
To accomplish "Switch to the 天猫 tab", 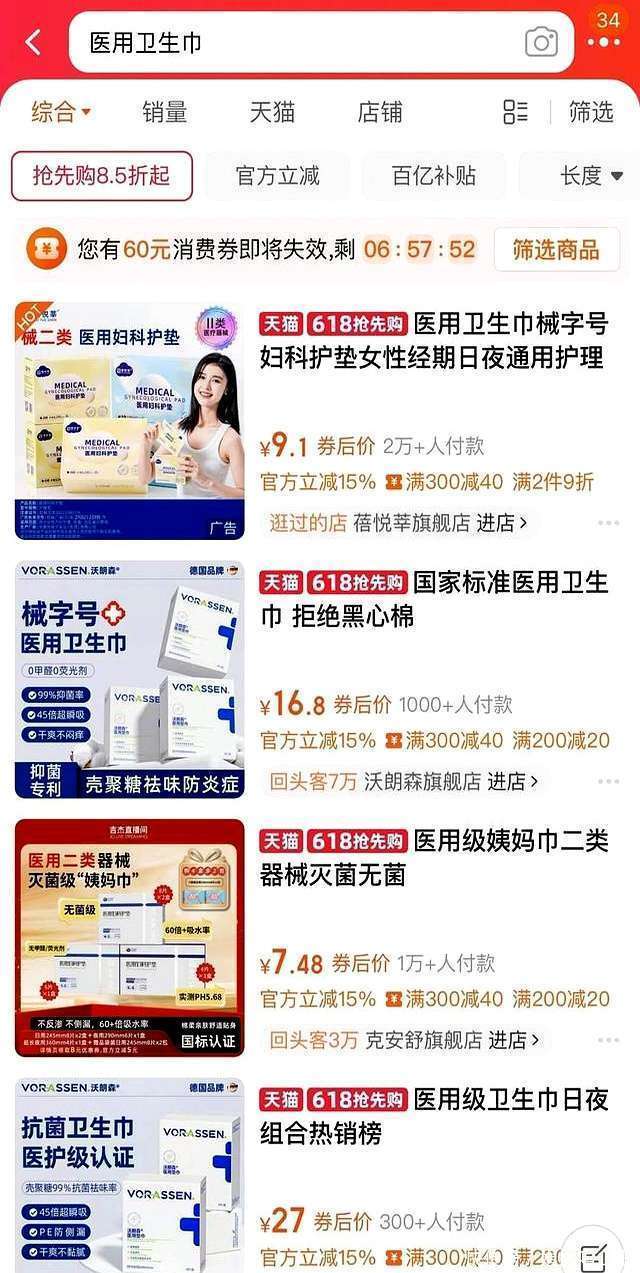I will click(273, 112).
